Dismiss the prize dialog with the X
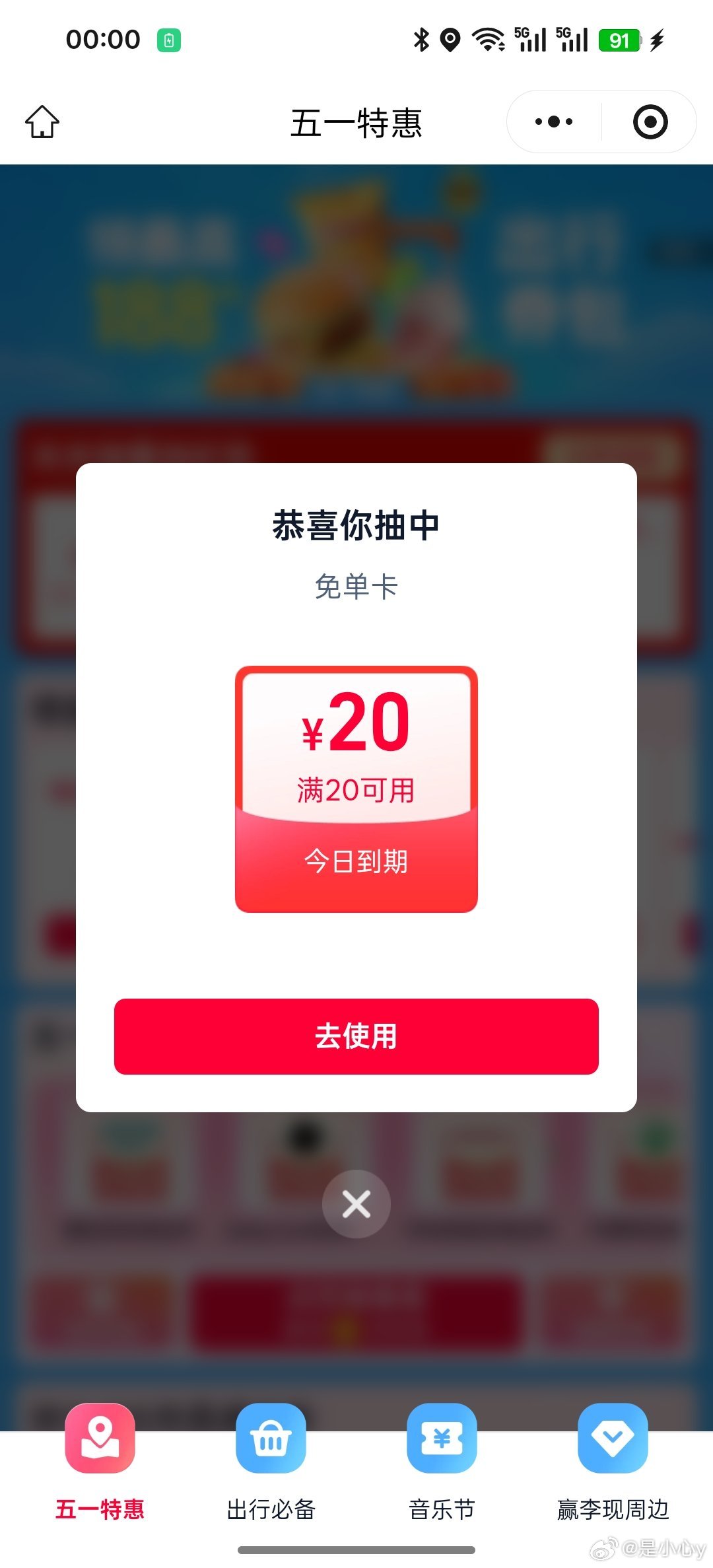The image size is (713, 1568). [x=356, y=1204]
